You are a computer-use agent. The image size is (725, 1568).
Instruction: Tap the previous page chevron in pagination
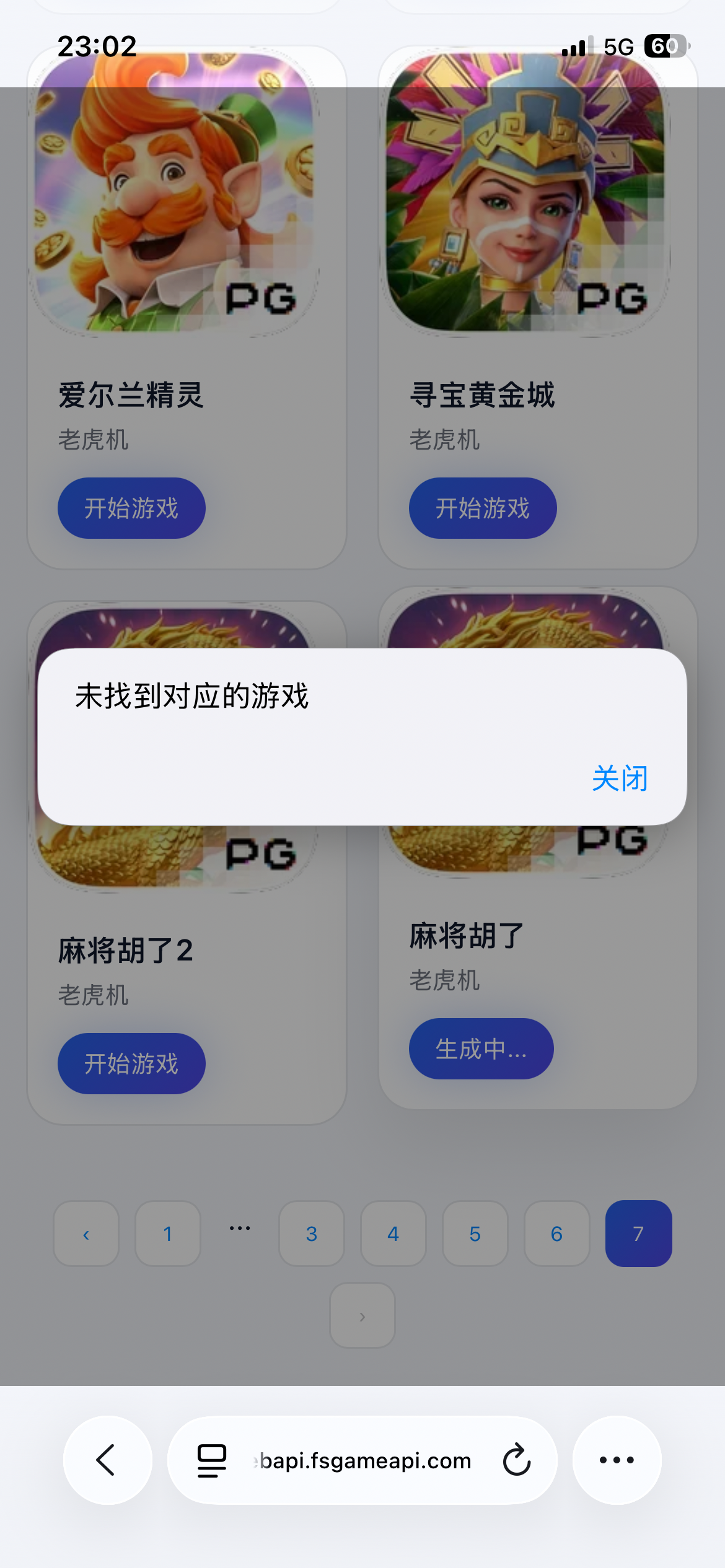[86, 1234]
